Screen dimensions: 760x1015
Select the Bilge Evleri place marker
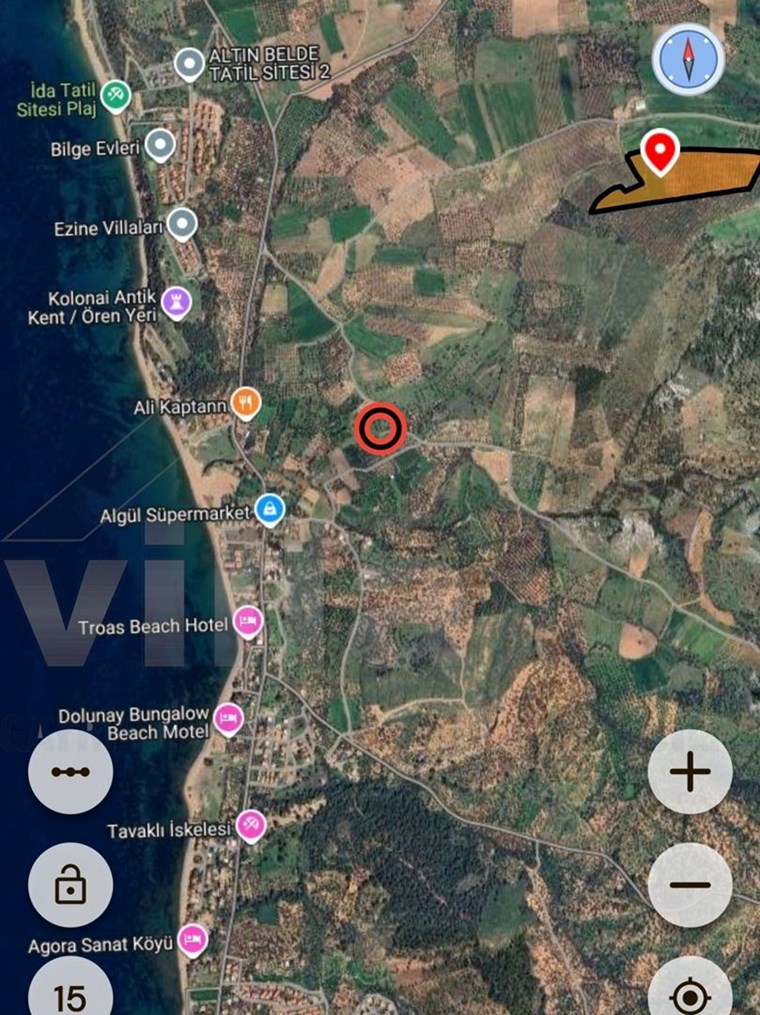pyautogui.click(x=160, y=146)
